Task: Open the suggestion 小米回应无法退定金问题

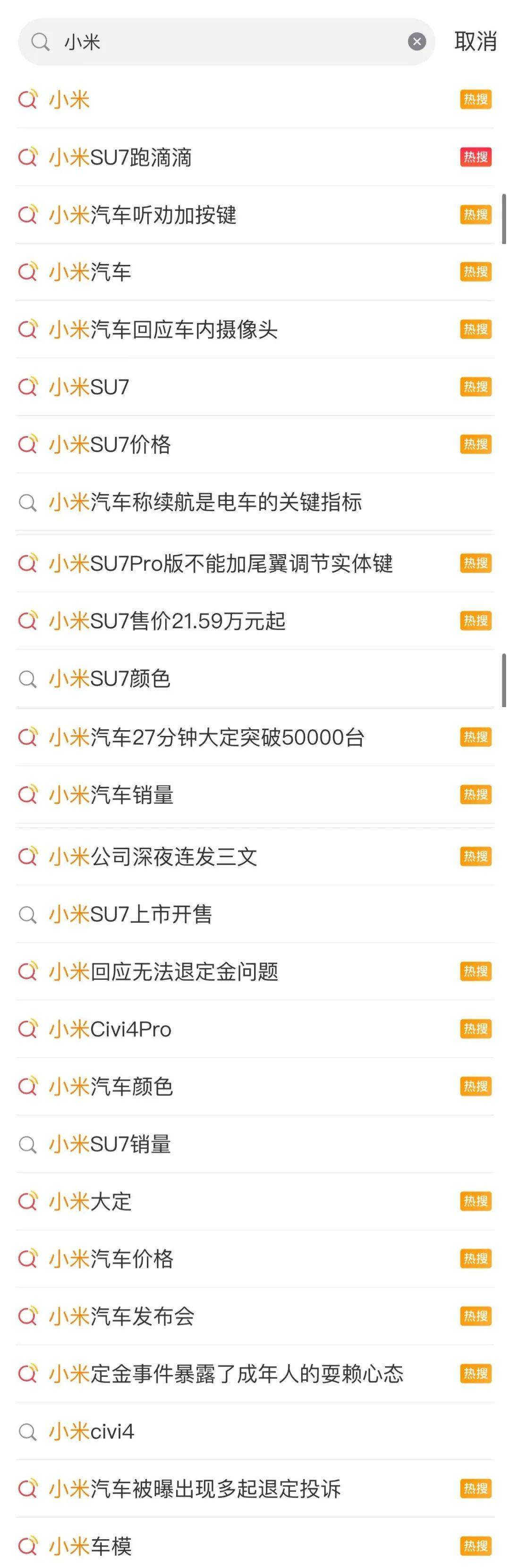Action: [163, 972]
